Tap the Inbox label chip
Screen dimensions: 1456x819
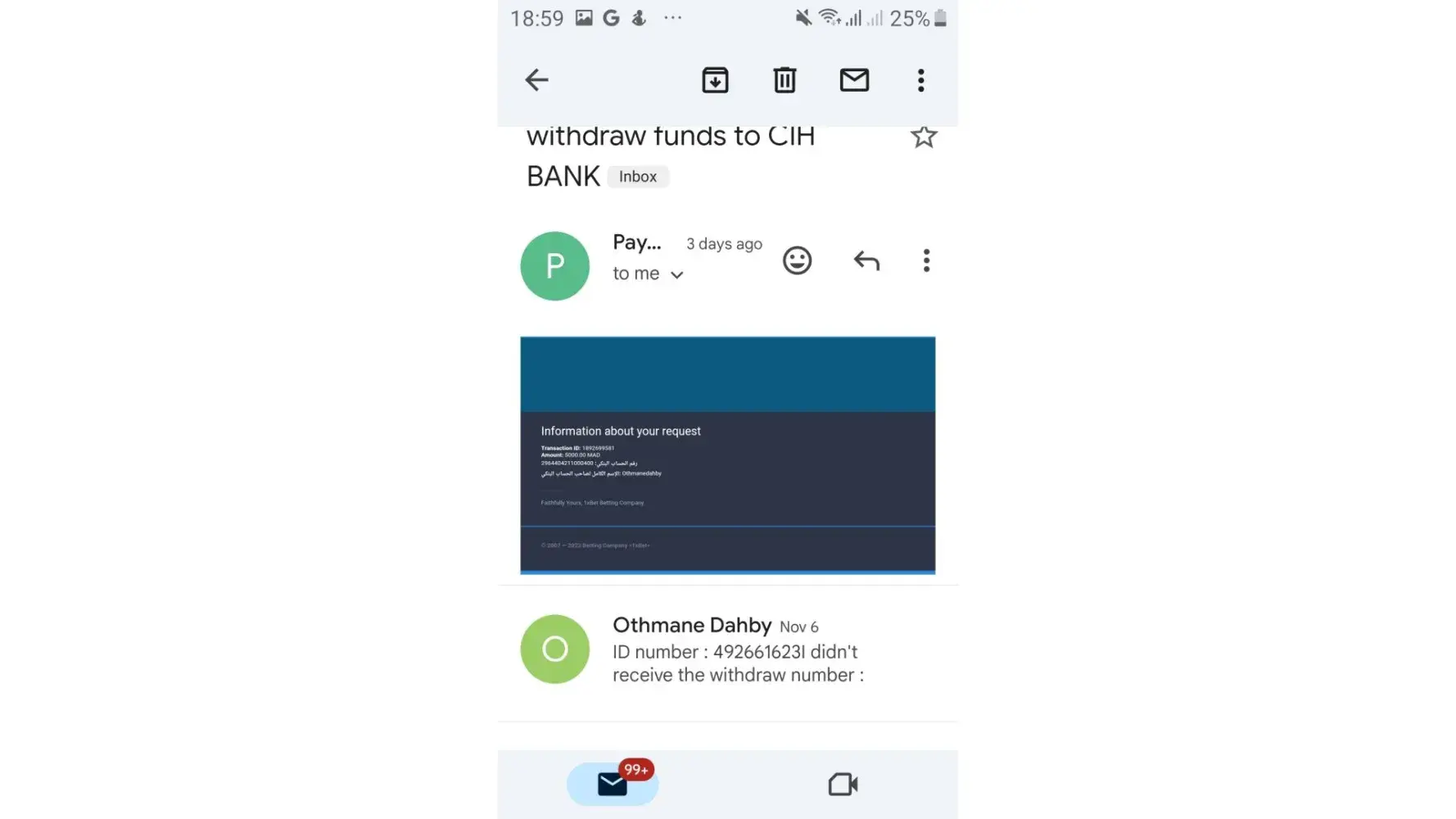click(638, 177)
